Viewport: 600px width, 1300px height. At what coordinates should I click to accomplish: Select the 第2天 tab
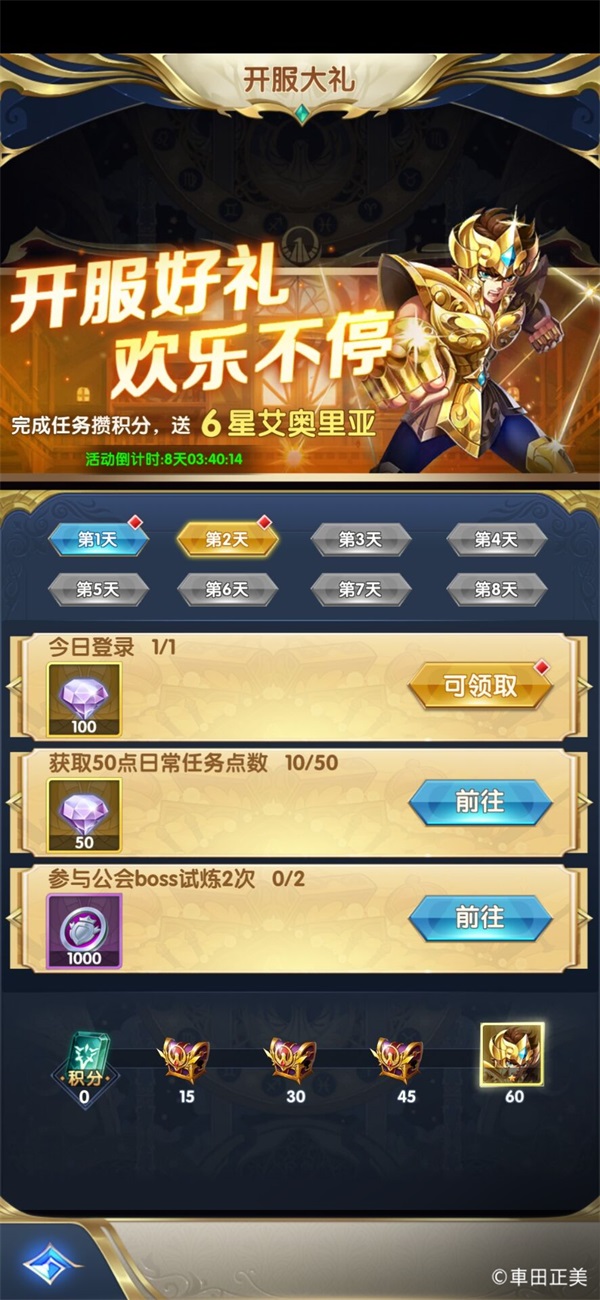pos(227,540)
